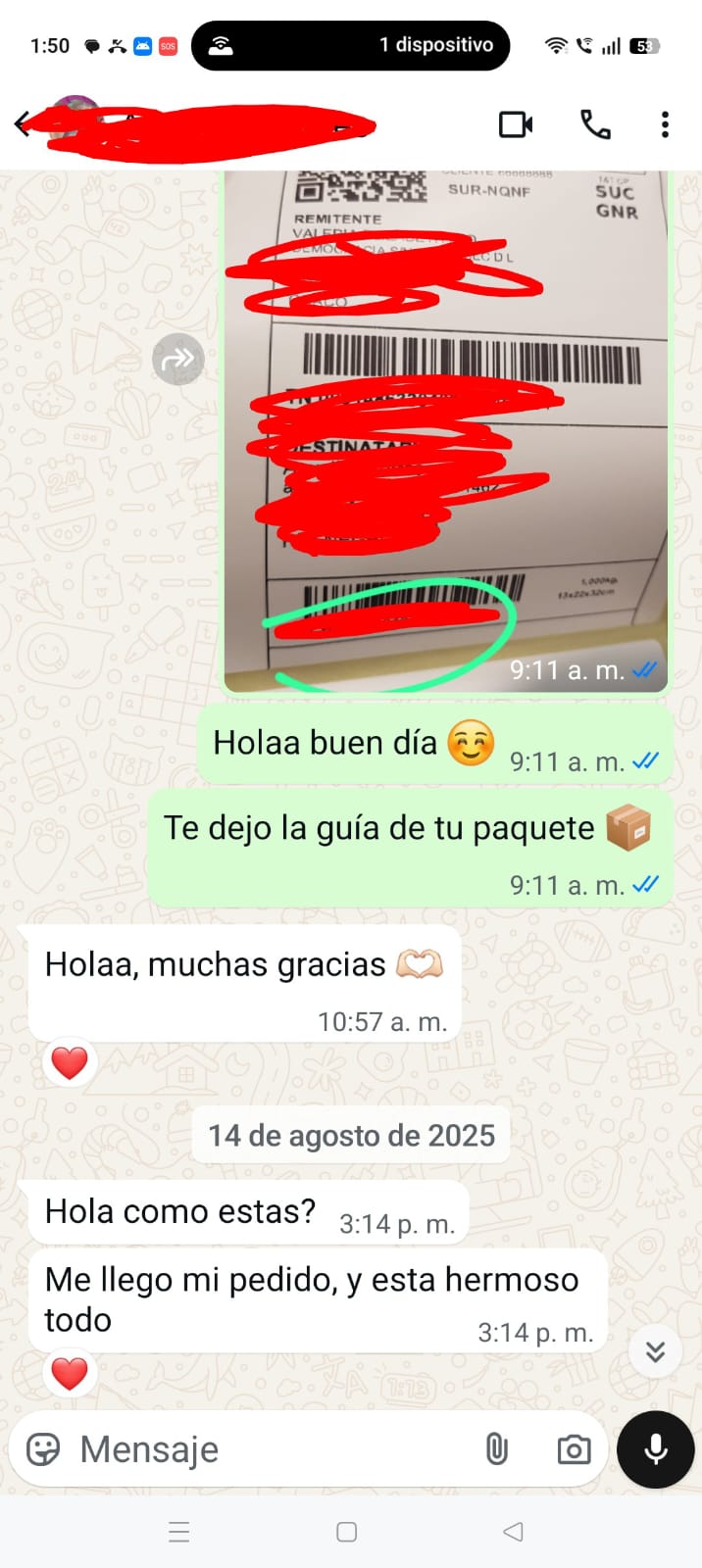Viewport: 702px width, 1568px height.
Task: Open the shipping label photo
Action: pyautogui.click(x=445, y=431)
